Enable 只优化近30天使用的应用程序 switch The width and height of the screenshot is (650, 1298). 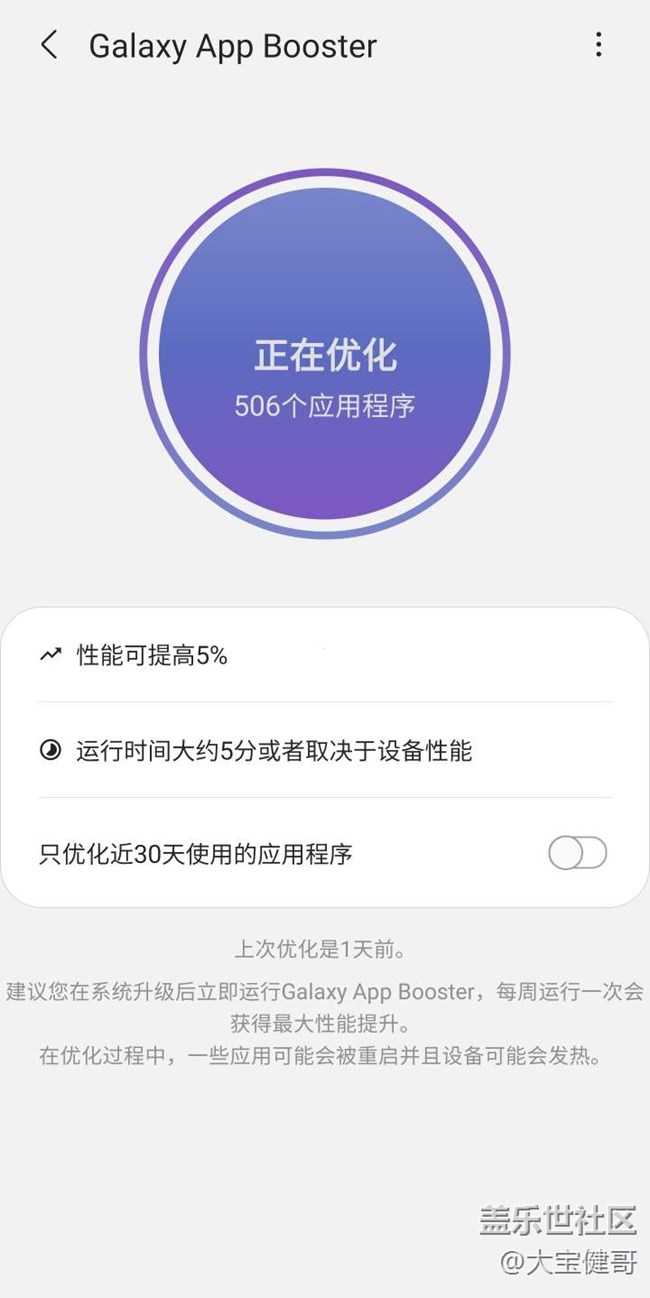[x=578, y=853]
